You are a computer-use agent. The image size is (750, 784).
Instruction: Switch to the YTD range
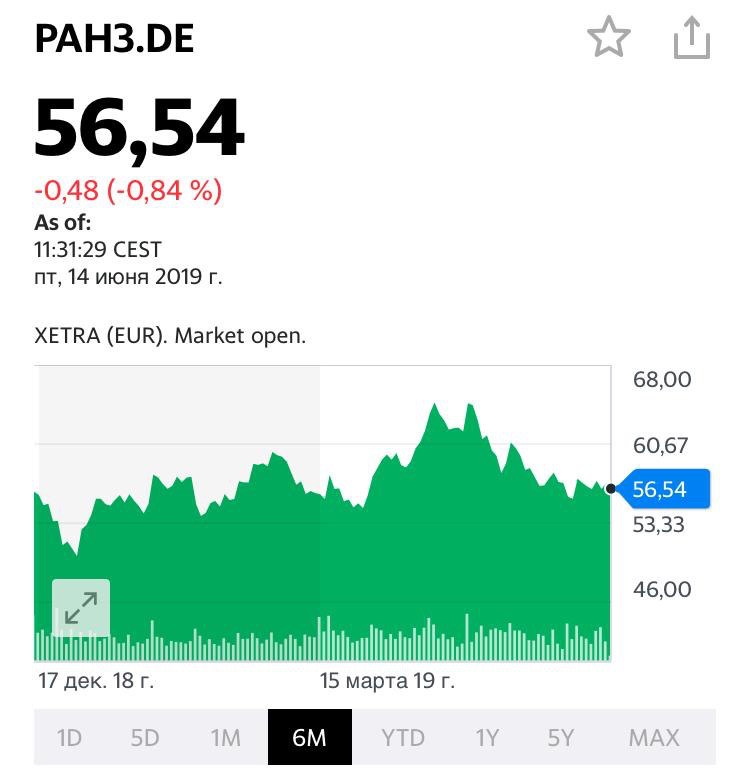click(402, 738)
